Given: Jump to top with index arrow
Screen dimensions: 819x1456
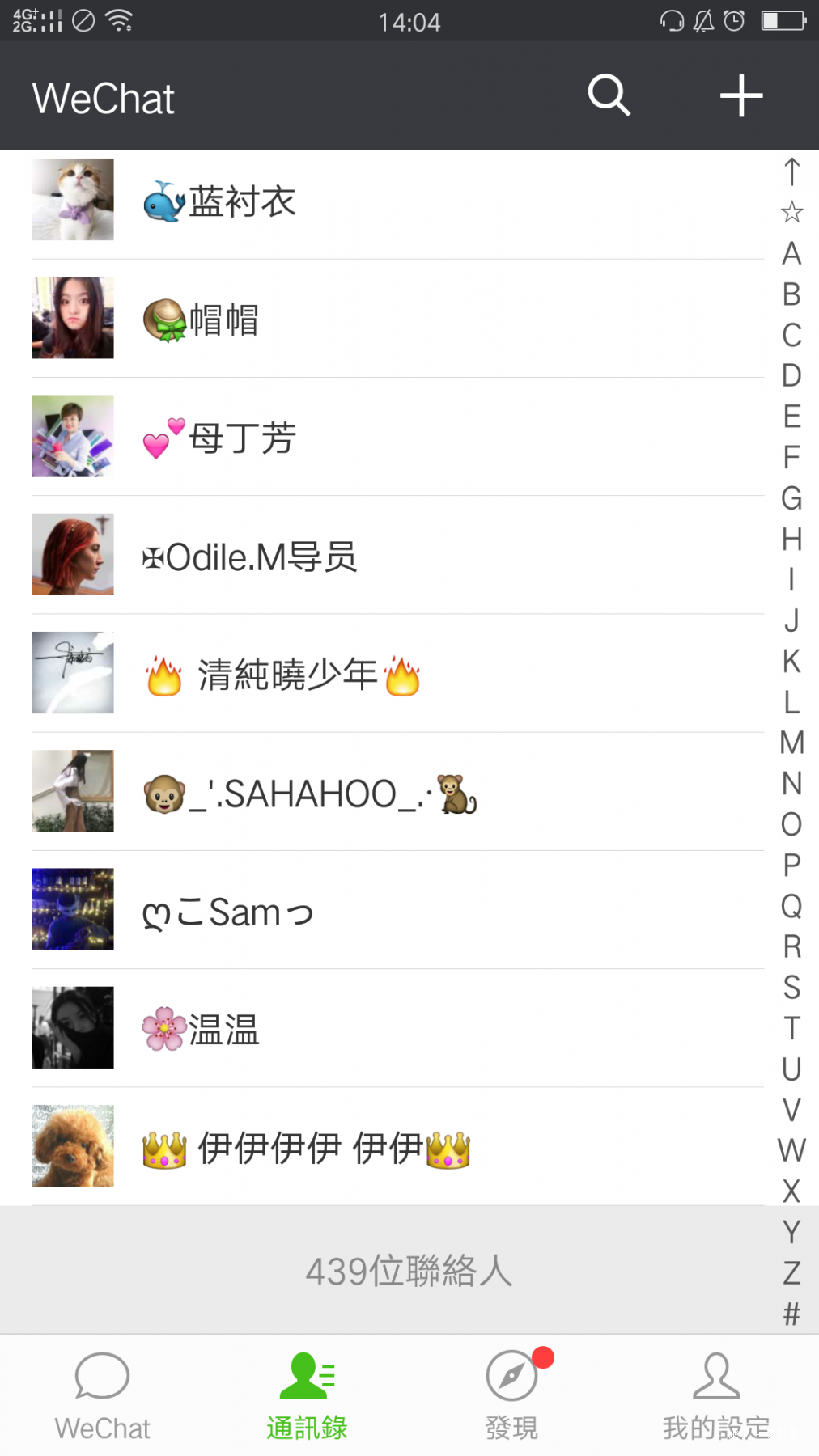Looking at the screenshot, I should (x=791, y=171).
